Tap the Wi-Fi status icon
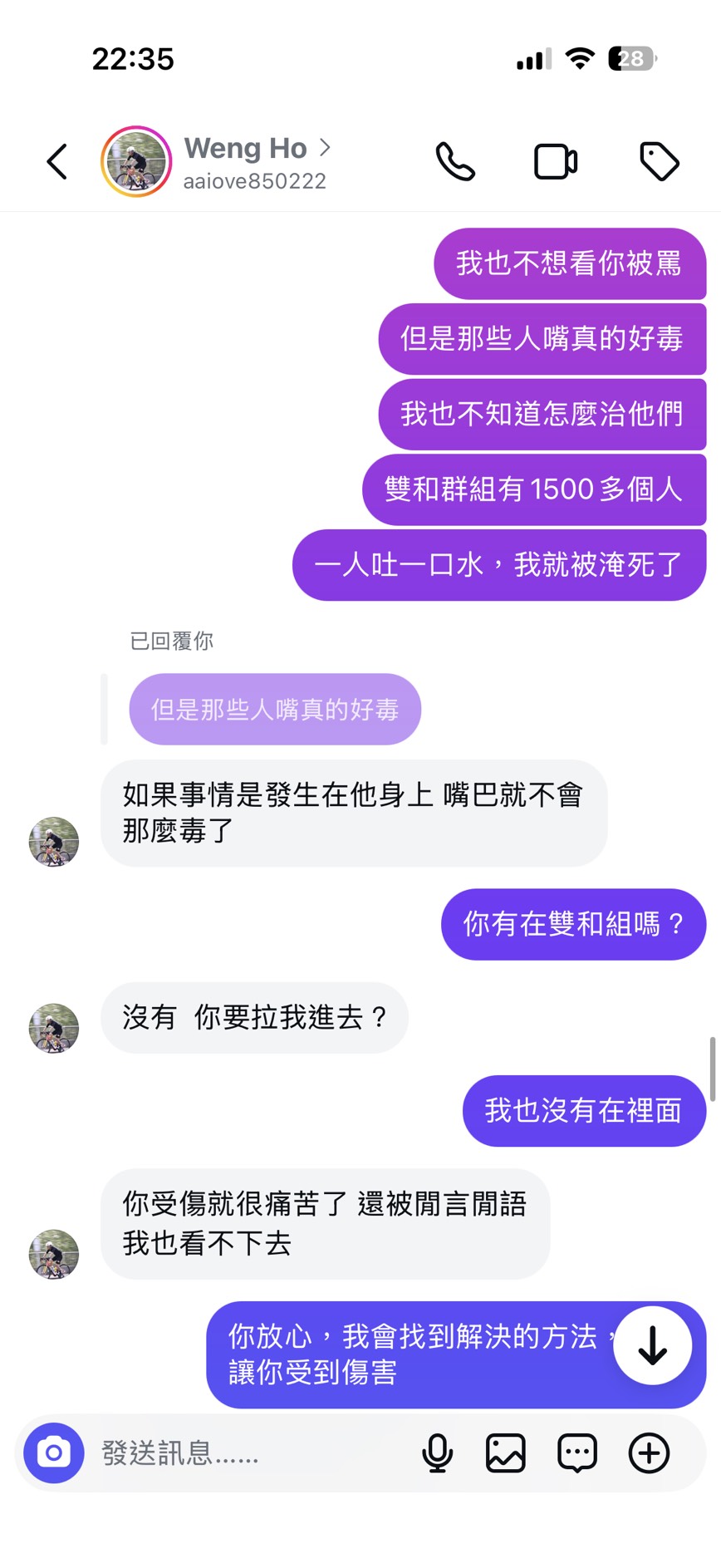The height and width of the screenshot is (1568, 721). [581, 58]
